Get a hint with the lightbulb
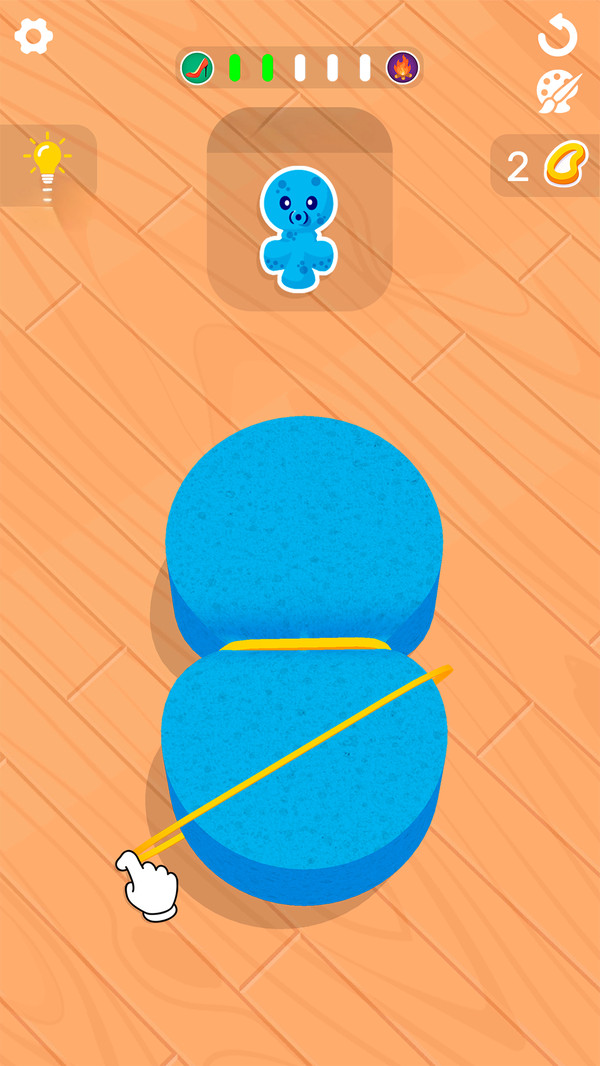This screenshot has height=1066, width=600. click(x=47, y=165)
